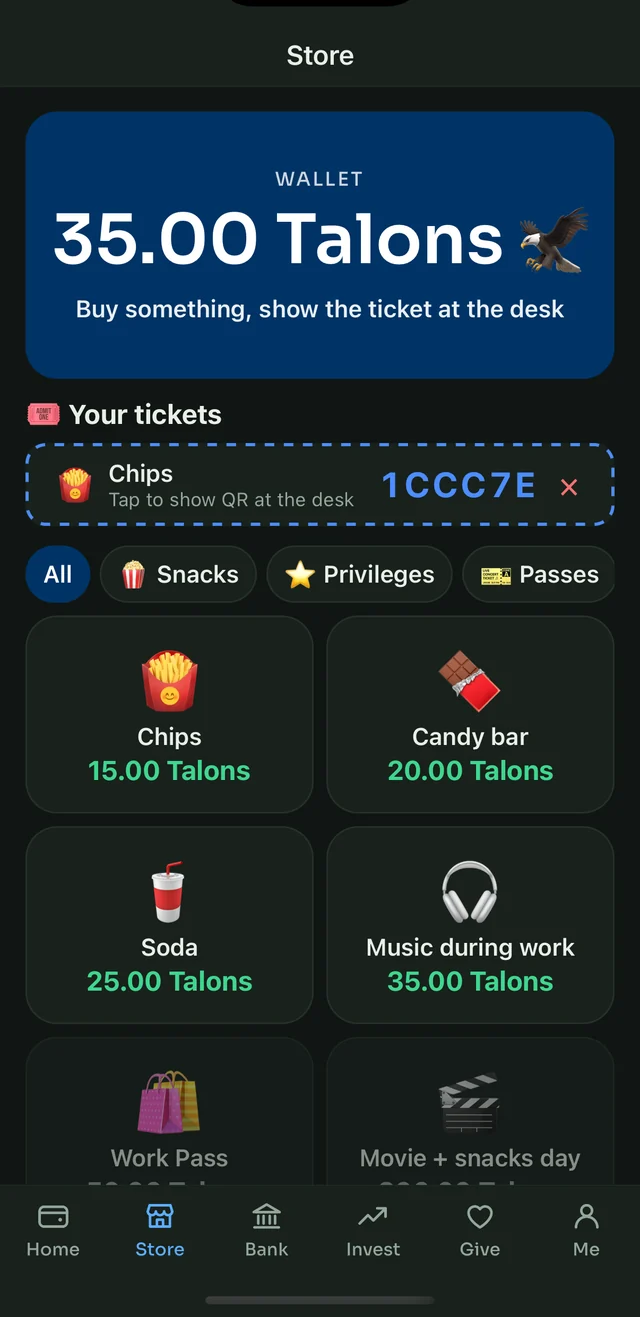Select the Soda item card
This screenshot has width=640, height=1317.
coord(169,925)
